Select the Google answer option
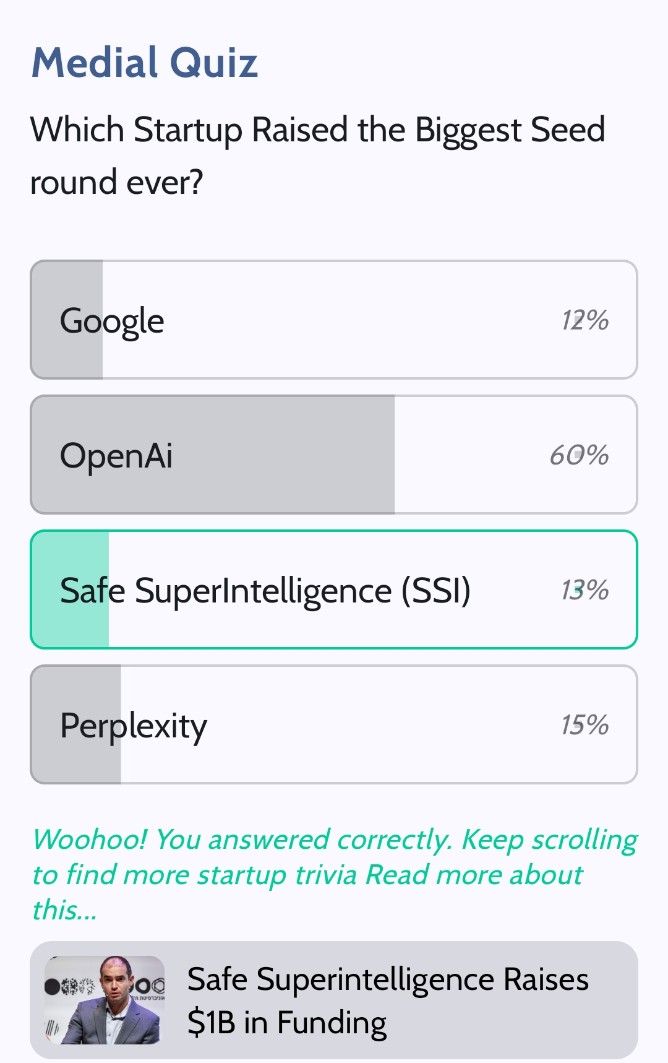This screenshot has height=1063, width=668. (333, 320)
